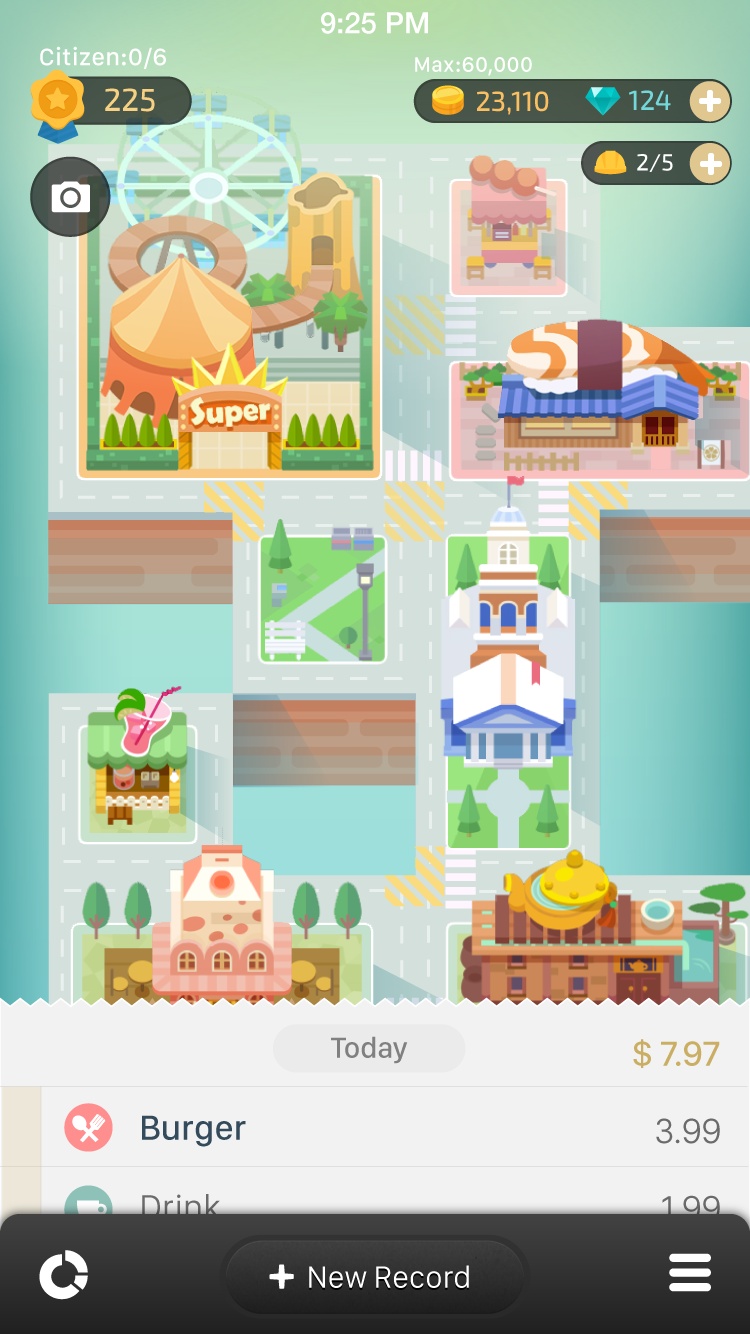Add more builder helmets
This screenshot has height=1334, width=750.
point(709,163)
